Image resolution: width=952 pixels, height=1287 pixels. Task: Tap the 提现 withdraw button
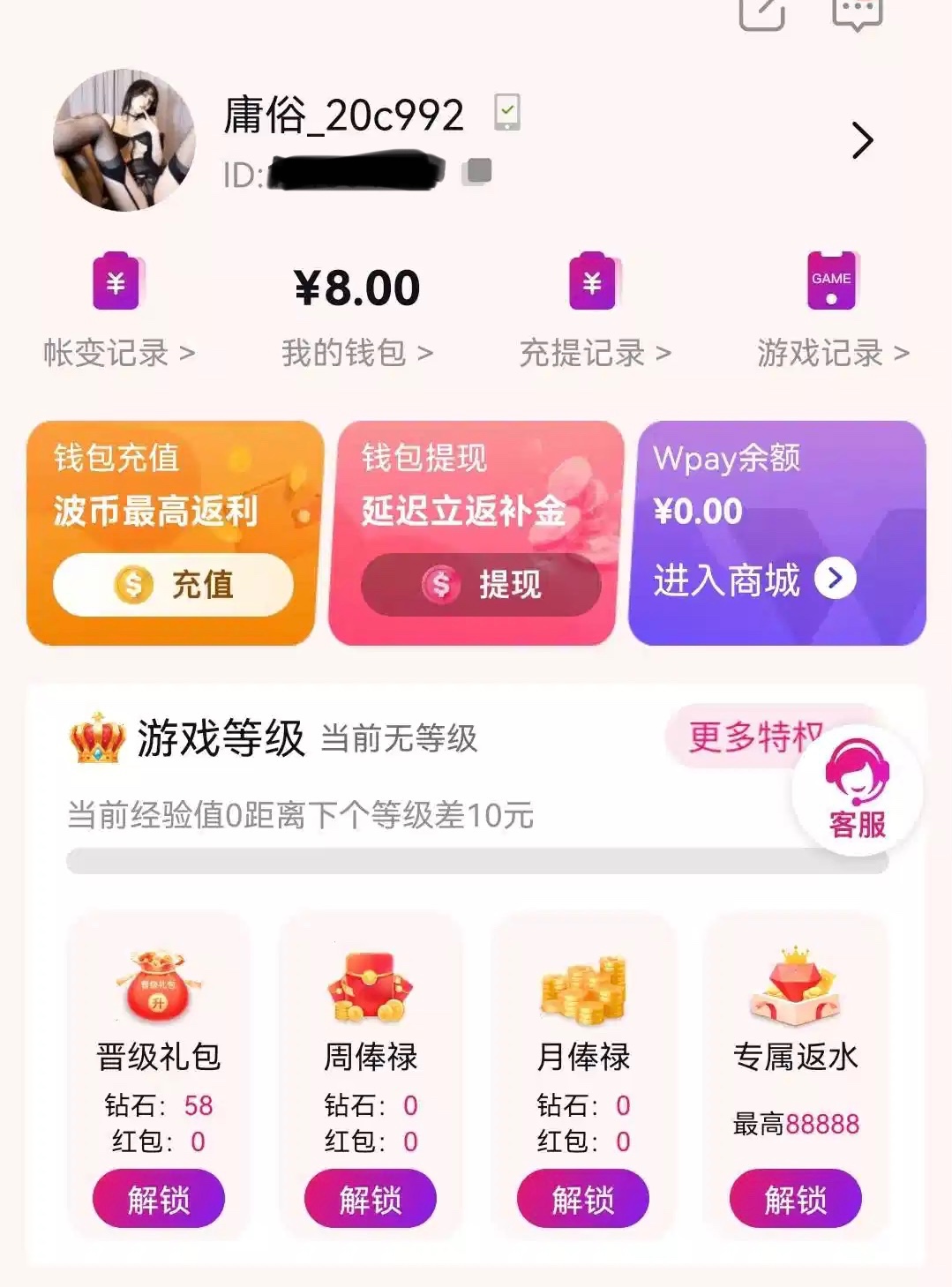481,584
